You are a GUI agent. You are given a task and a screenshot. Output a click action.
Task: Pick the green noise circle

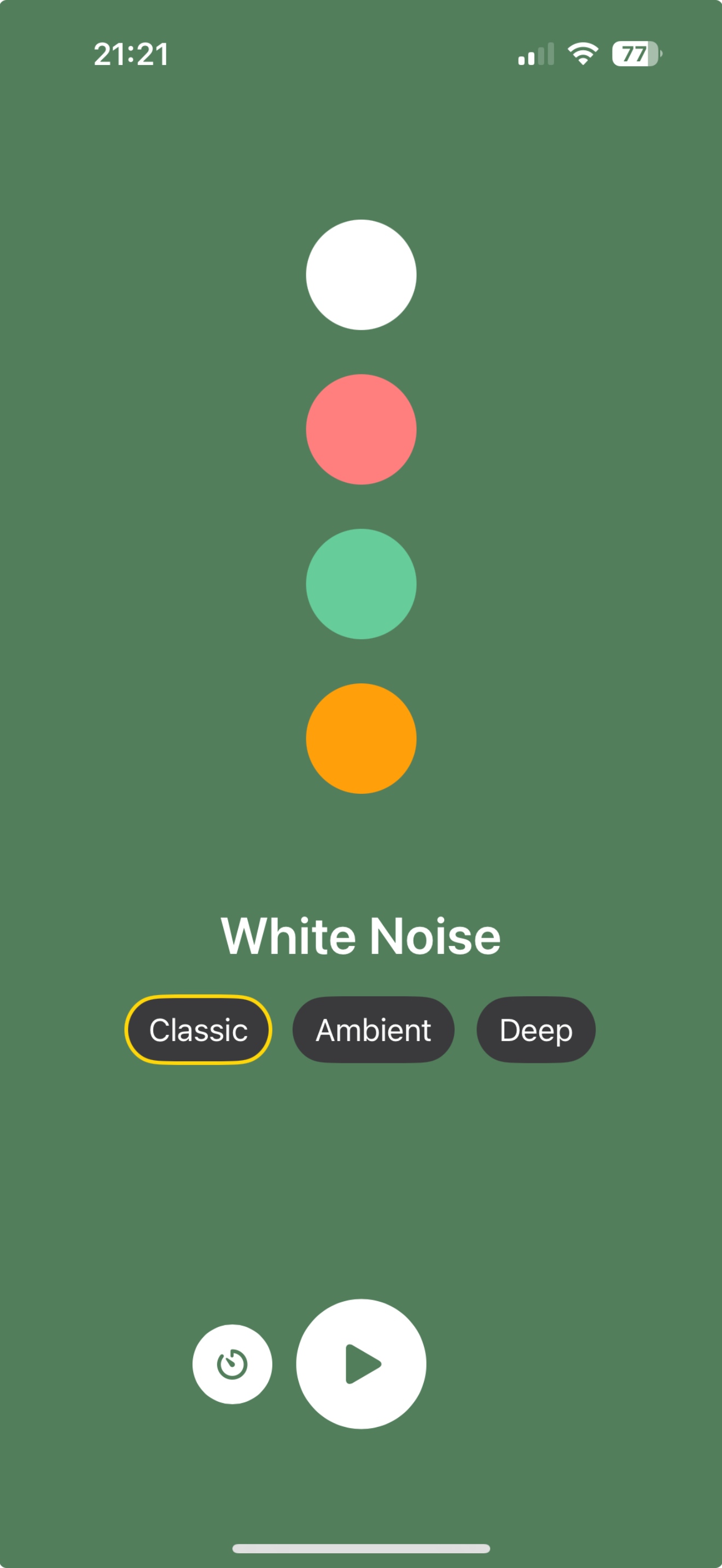(361, 584)
